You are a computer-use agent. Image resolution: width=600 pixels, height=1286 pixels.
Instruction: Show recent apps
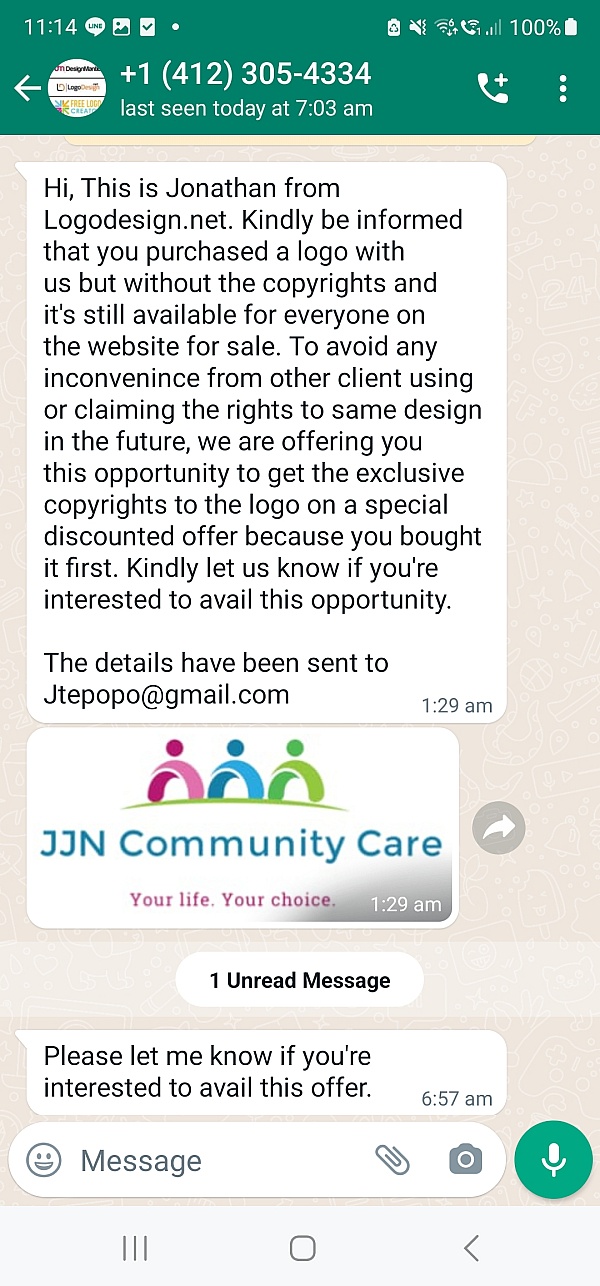click(x=134, y=1247)
